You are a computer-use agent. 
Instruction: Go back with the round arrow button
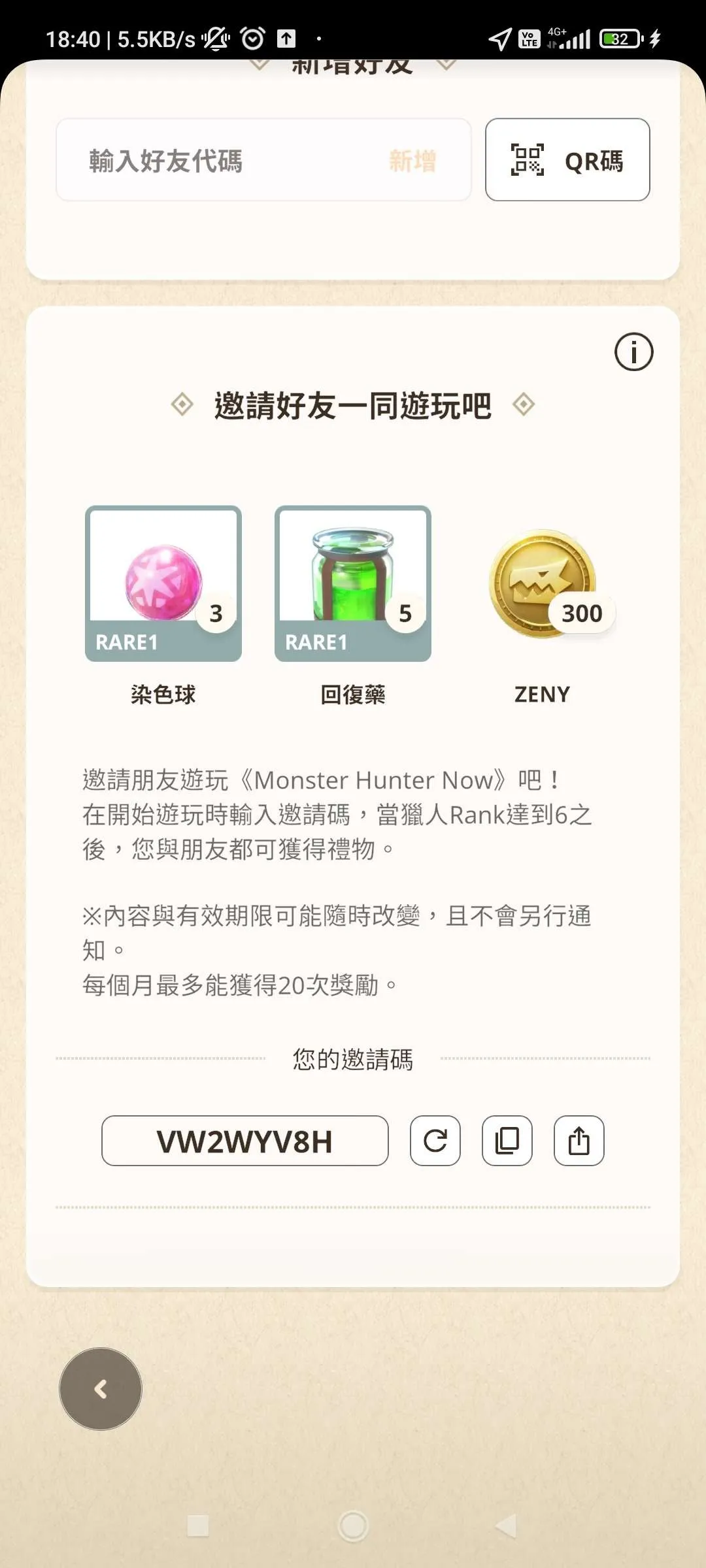[x=101, y=1389]
